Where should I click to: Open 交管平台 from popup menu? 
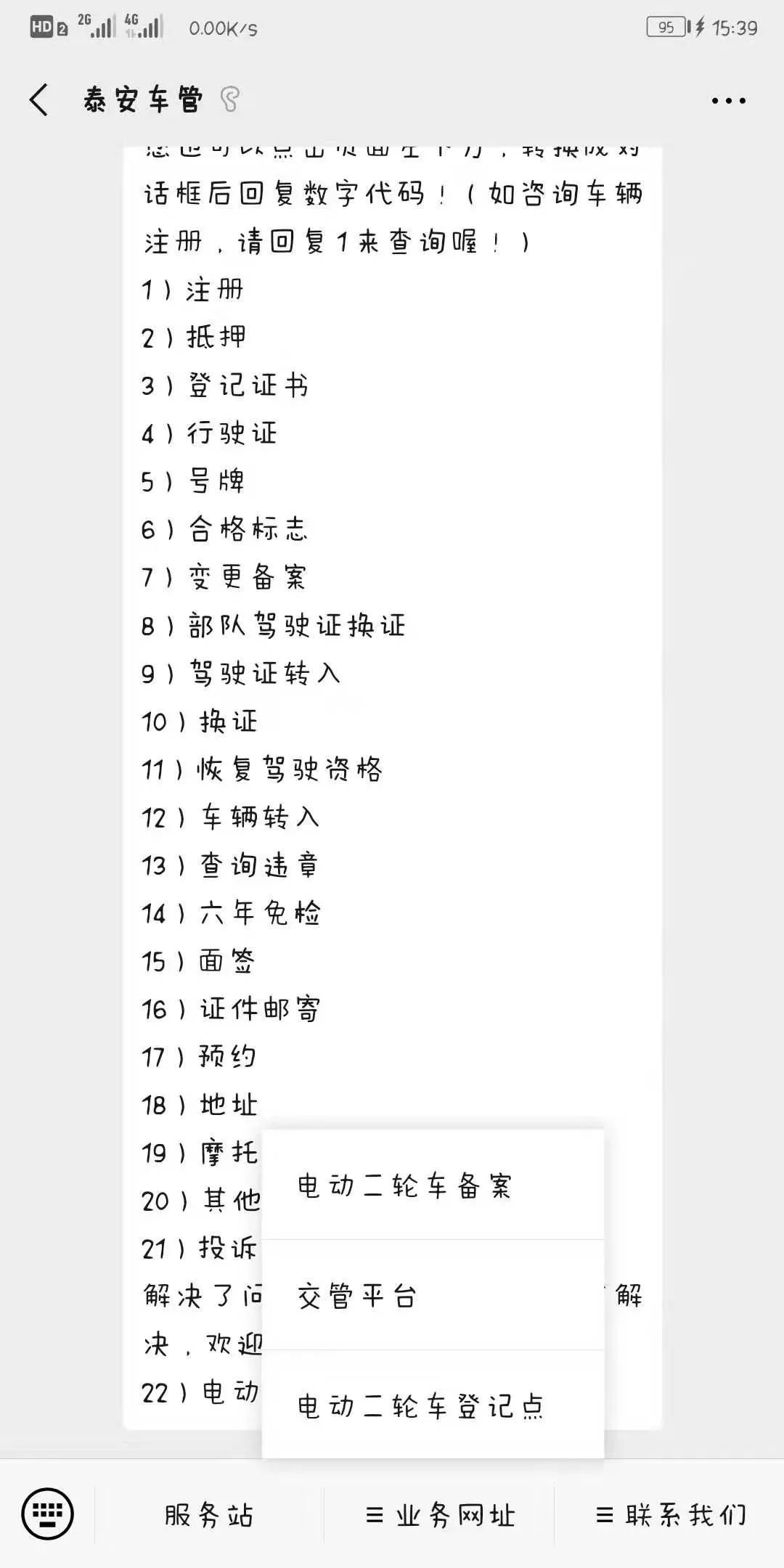point(433,1296)
